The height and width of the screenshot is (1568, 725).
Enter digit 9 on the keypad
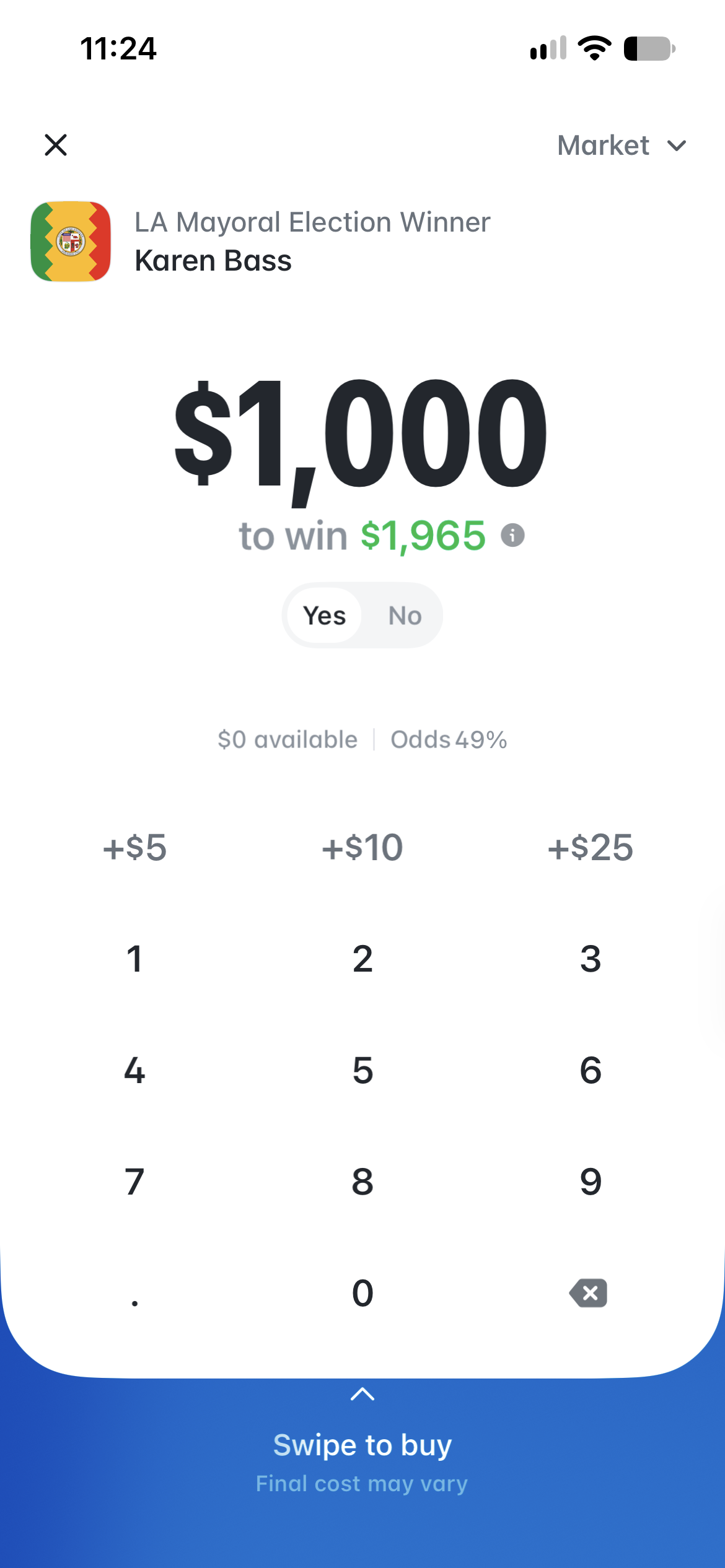[591, 1182]
